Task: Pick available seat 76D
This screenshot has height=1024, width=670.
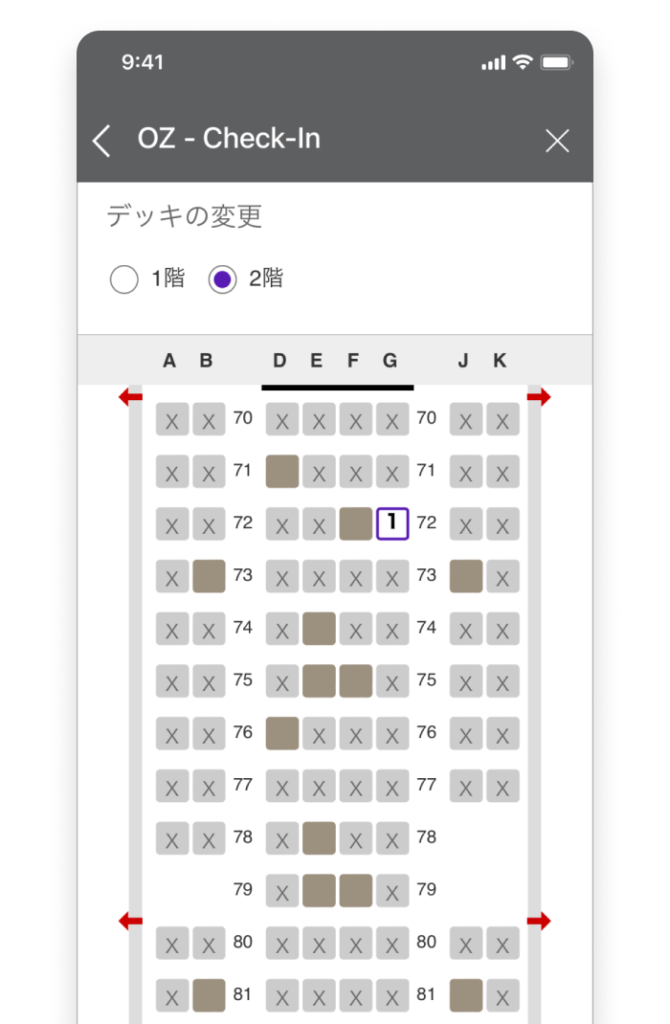Action: [282, 733]
